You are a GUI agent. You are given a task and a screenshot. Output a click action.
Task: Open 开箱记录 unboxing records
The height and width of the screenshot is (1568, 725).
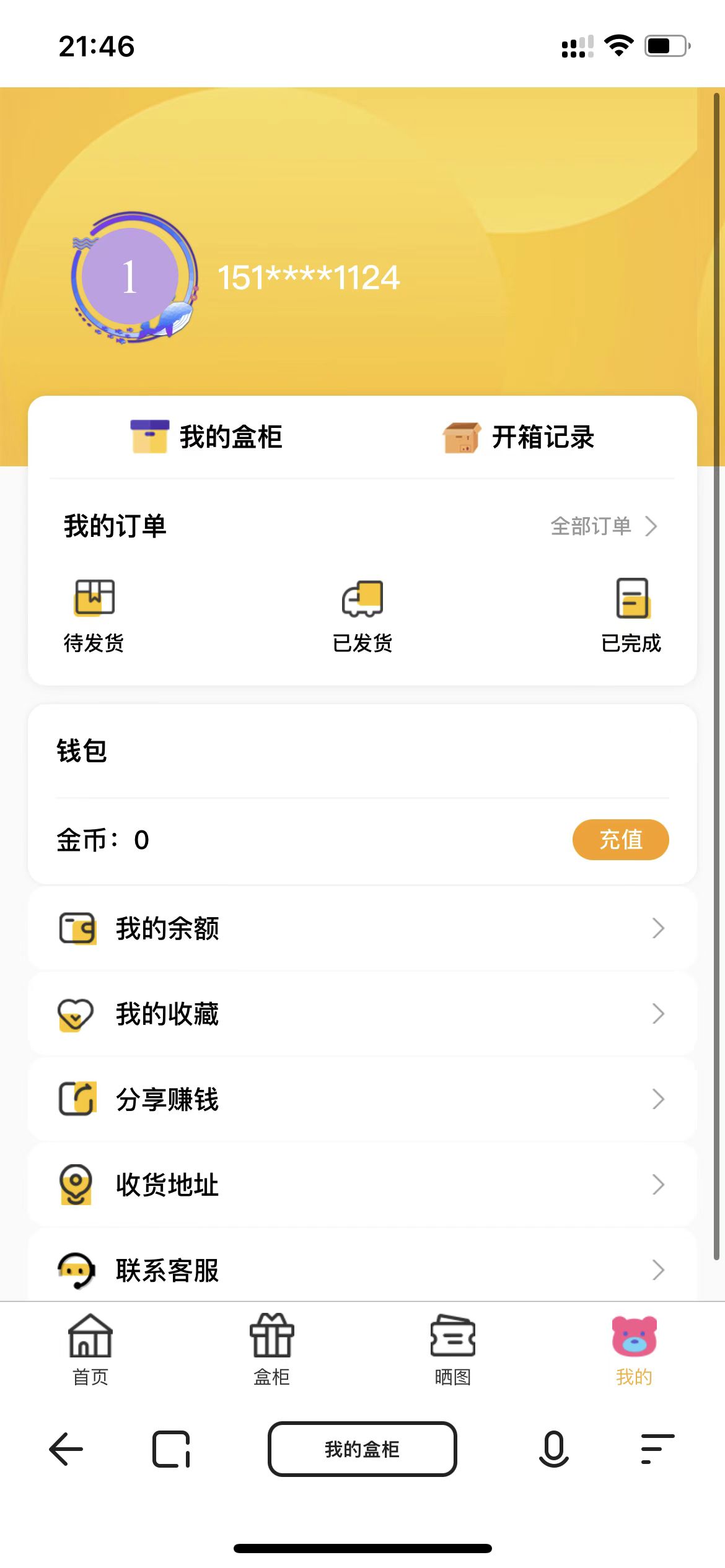point(519,437)
